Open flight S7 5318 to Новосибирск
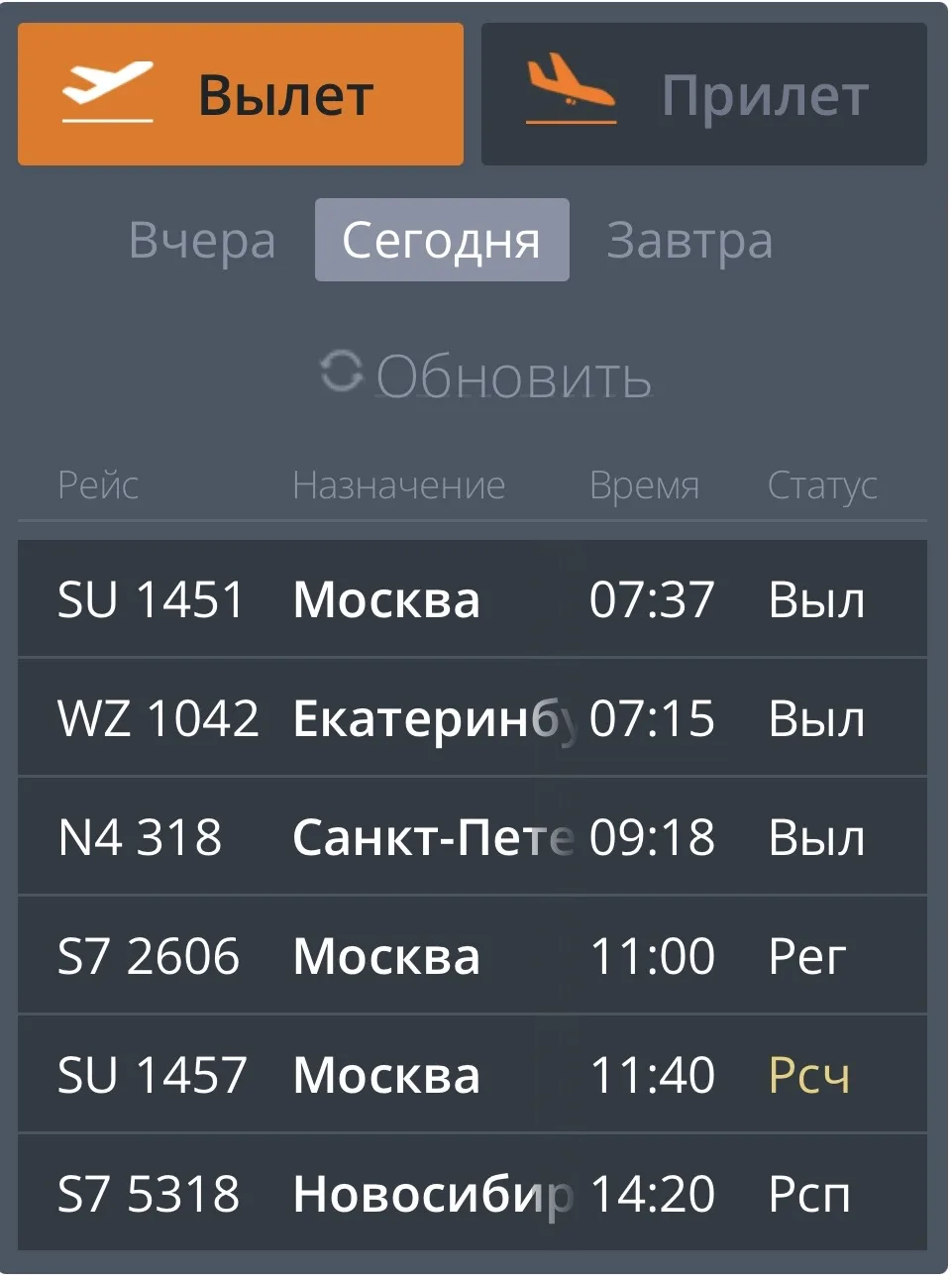The height and width of the screenshot is (1281, 952). 472,1194
